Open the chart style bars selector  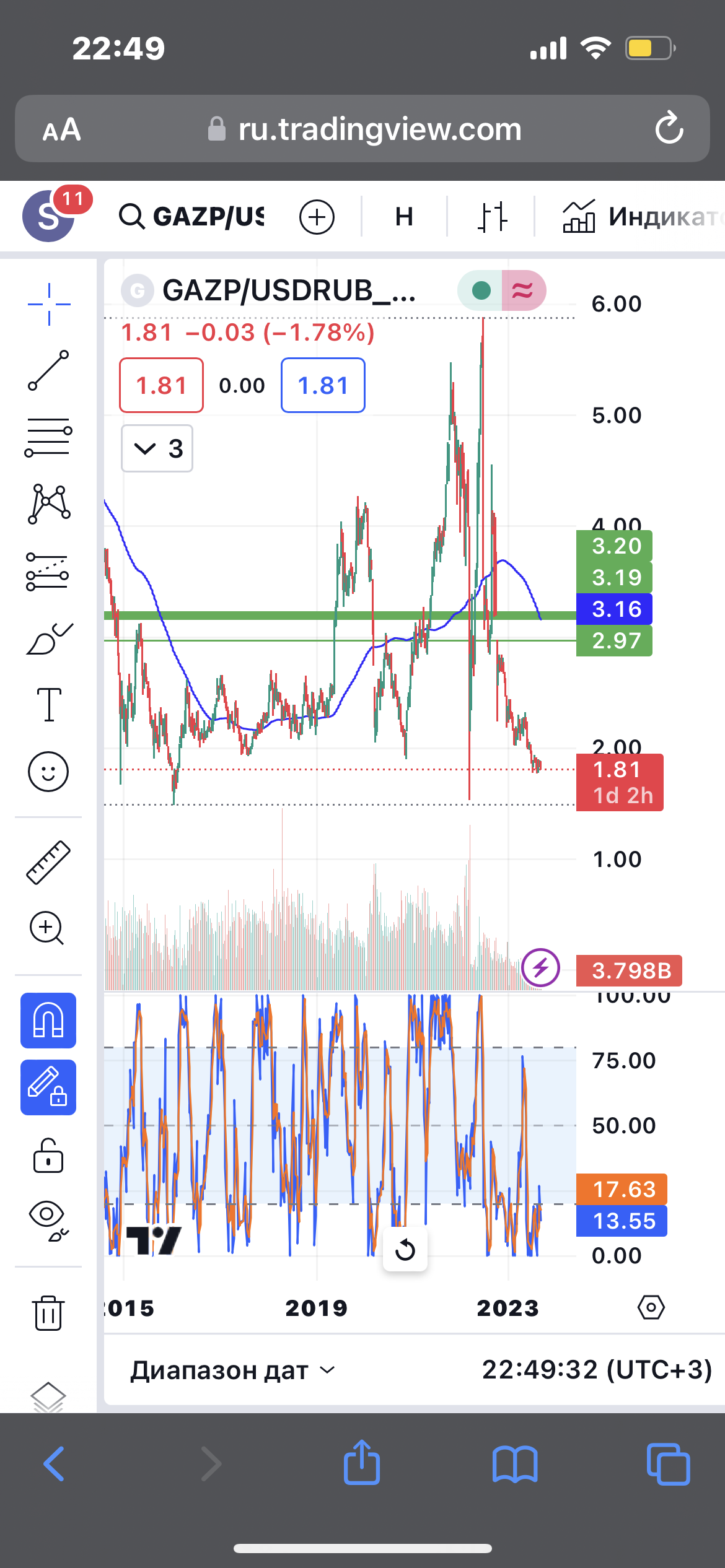coord(492,217)
